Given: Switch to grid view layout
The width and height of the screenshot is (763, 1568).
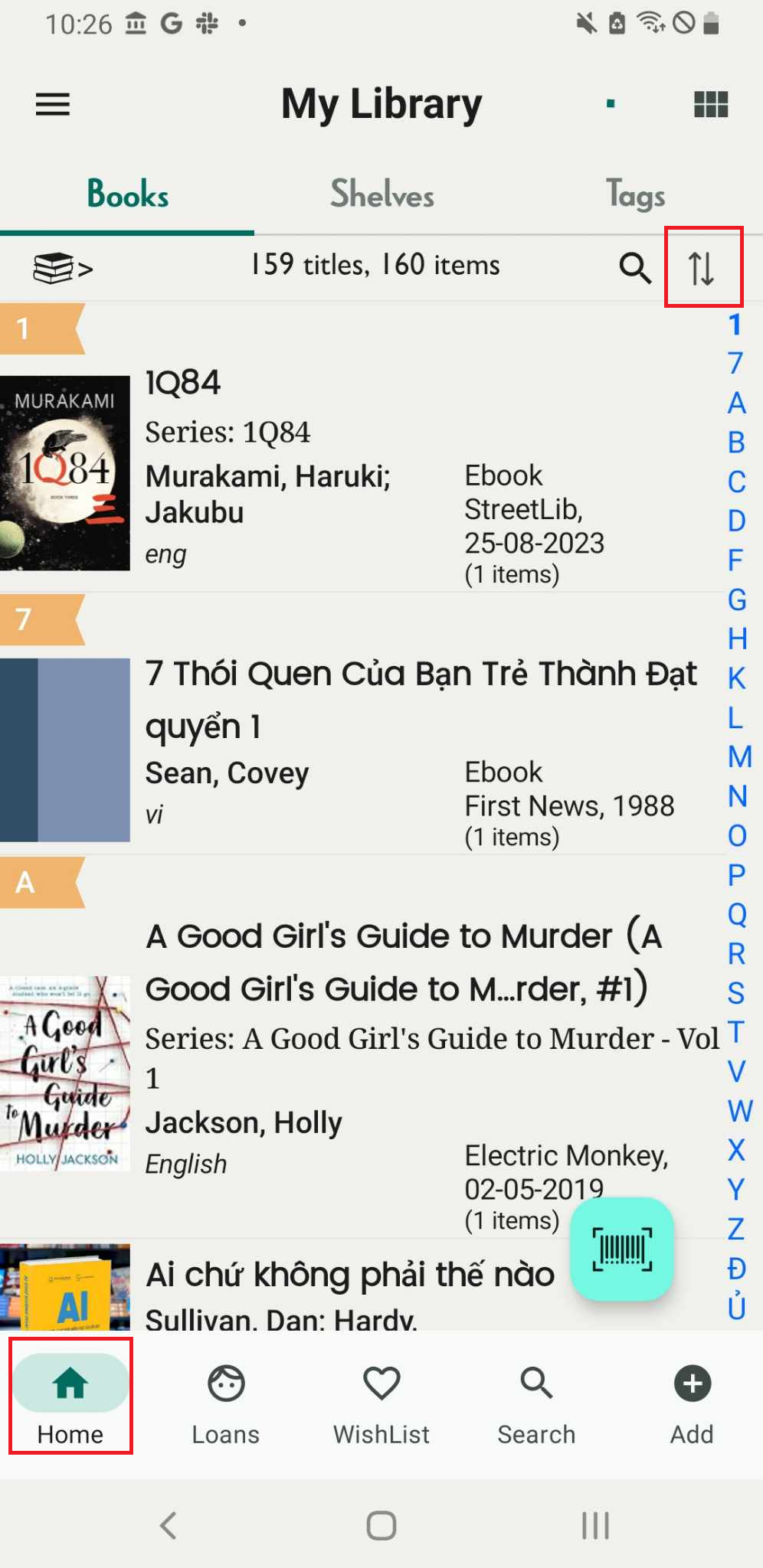Looking at the screenshot, I should tap(711, 104).
